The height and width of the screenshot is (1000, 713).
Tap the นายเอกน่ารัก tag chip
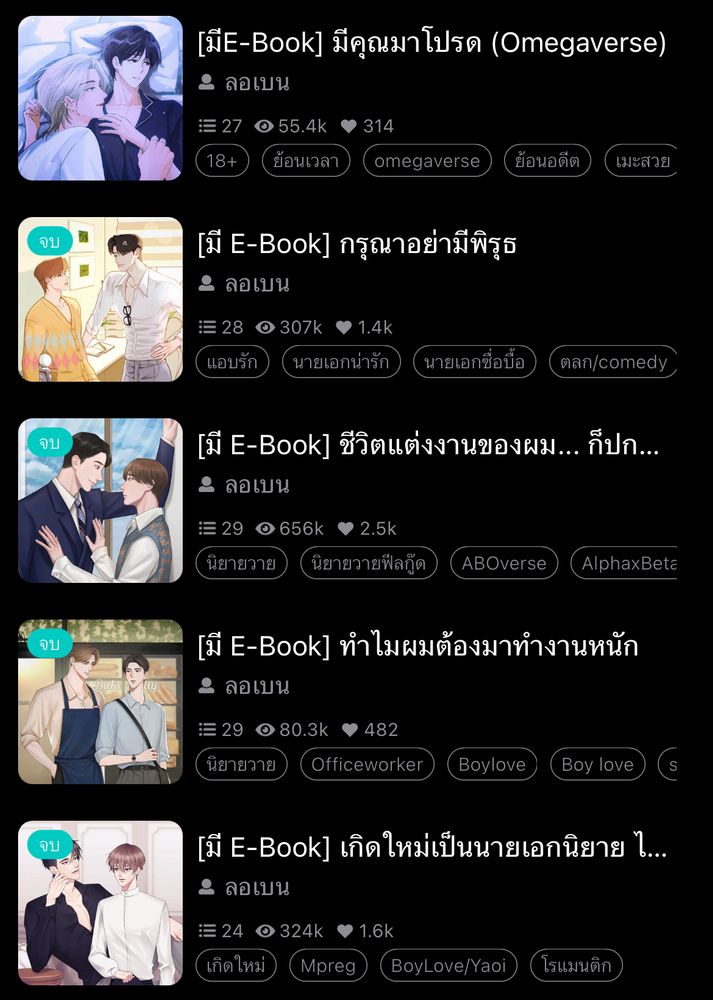click(341, 362)
